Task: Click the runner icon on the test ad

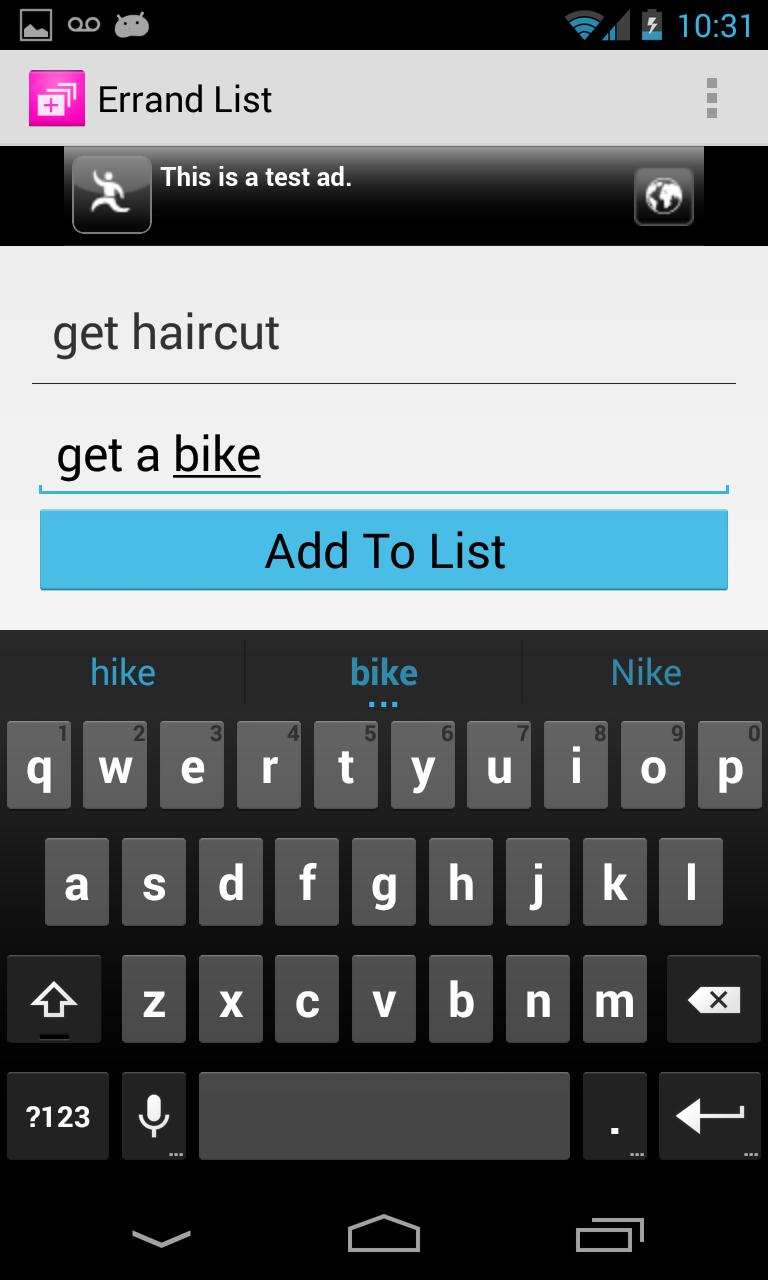Action: (x=111, y=193)
